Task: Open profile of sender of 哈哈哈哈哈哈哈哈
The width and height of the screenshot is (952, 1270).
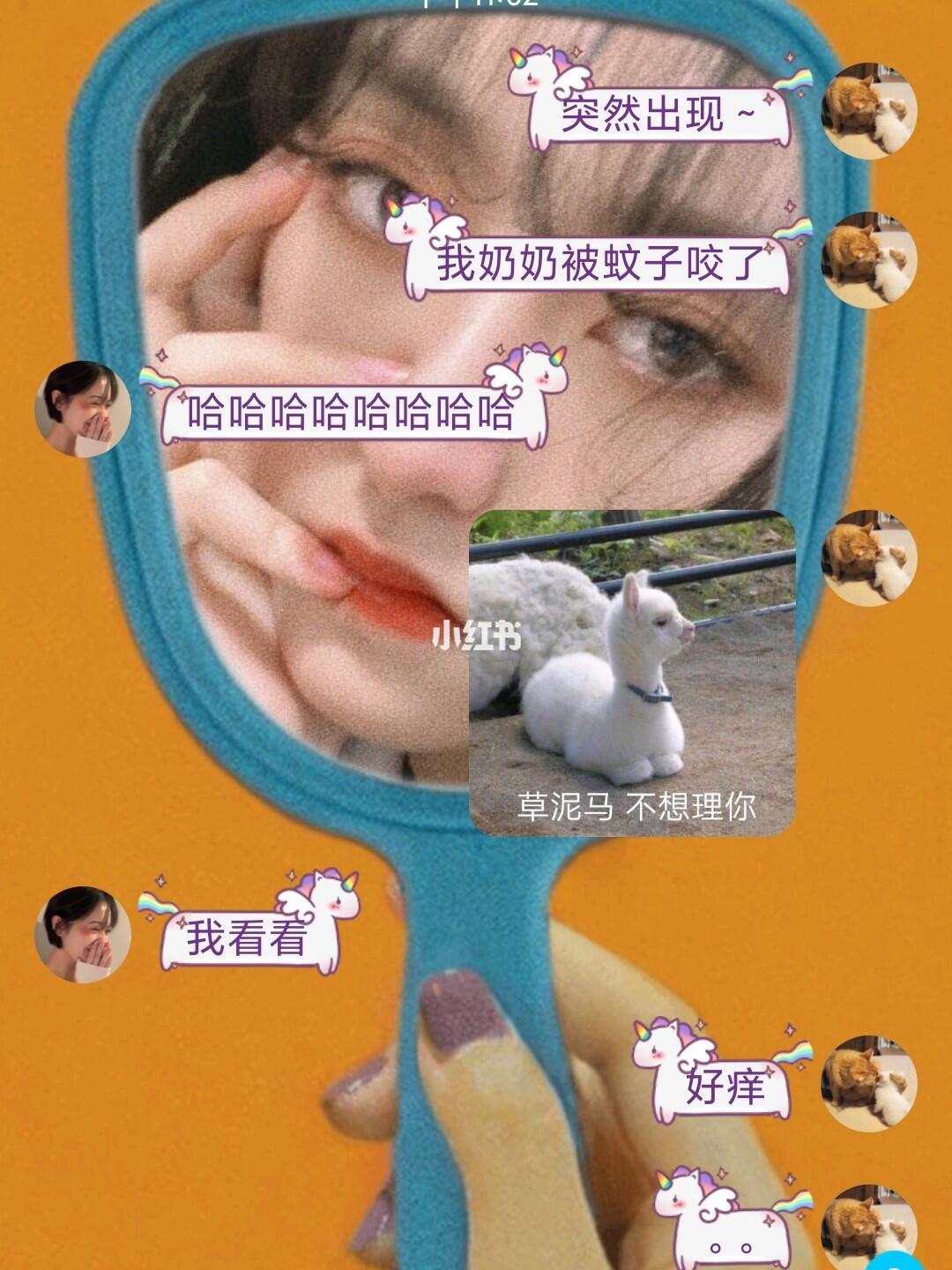Action: pos(82,408)
